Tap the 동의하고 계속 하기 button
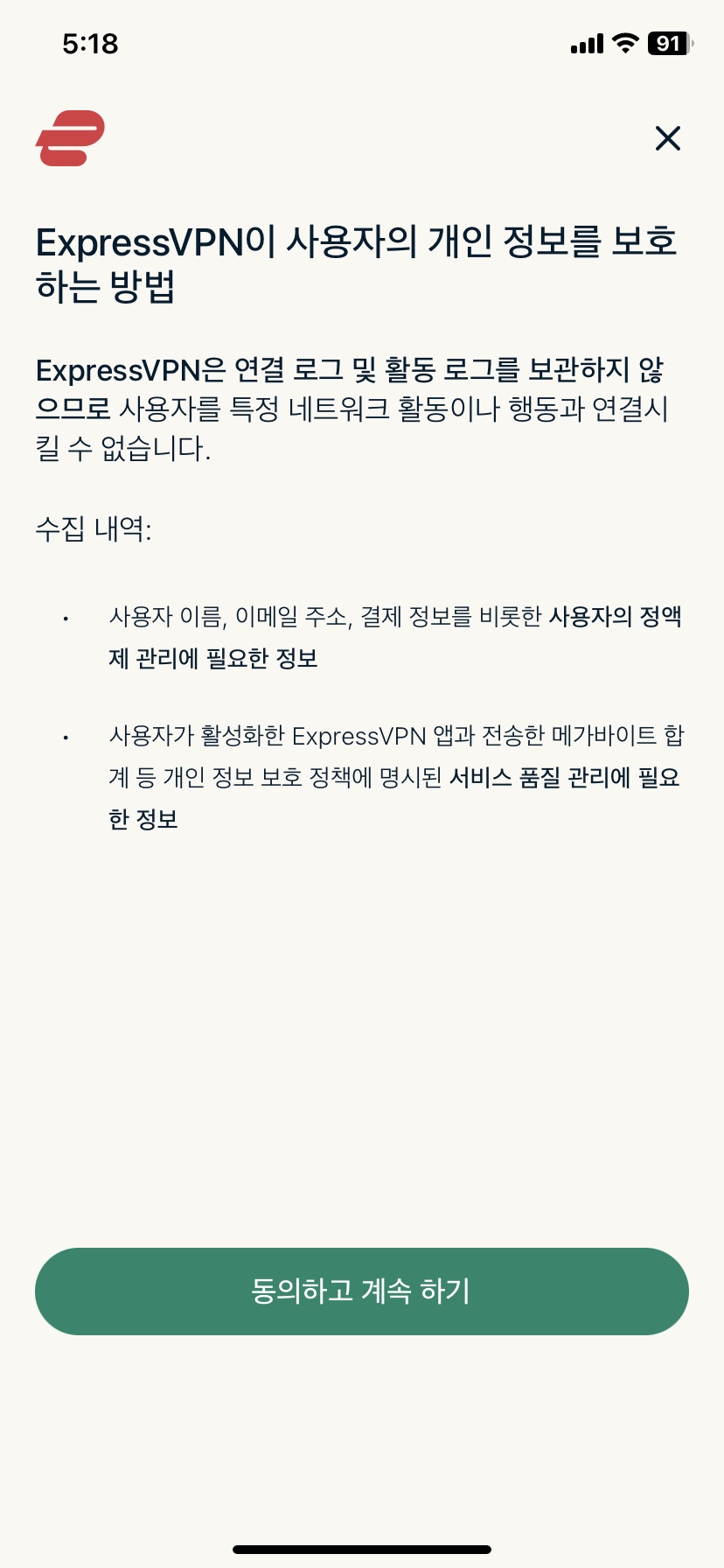 tap(361, 1291)
